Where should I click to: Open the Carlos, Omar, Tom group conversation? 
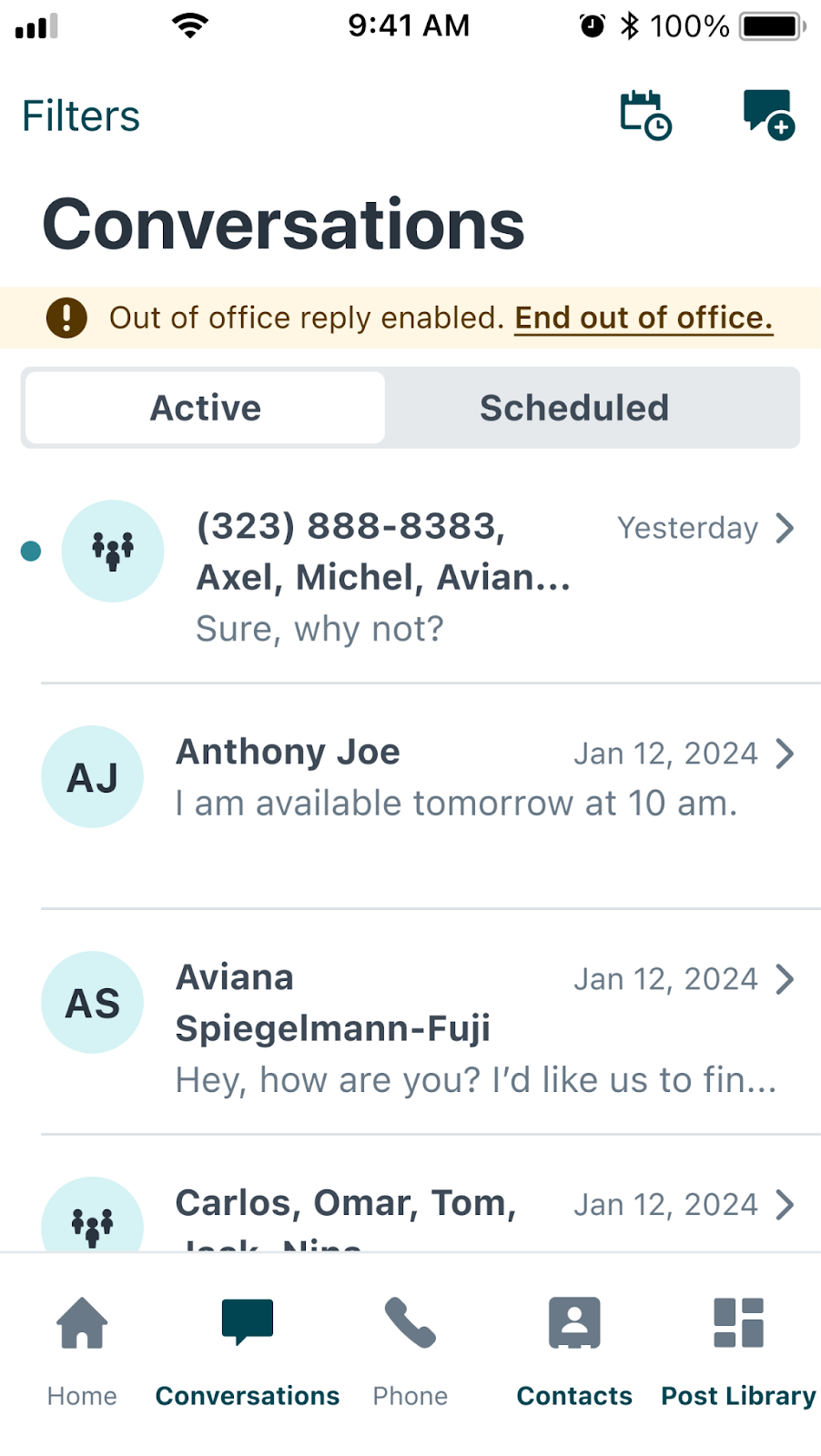coord(410,1194)
